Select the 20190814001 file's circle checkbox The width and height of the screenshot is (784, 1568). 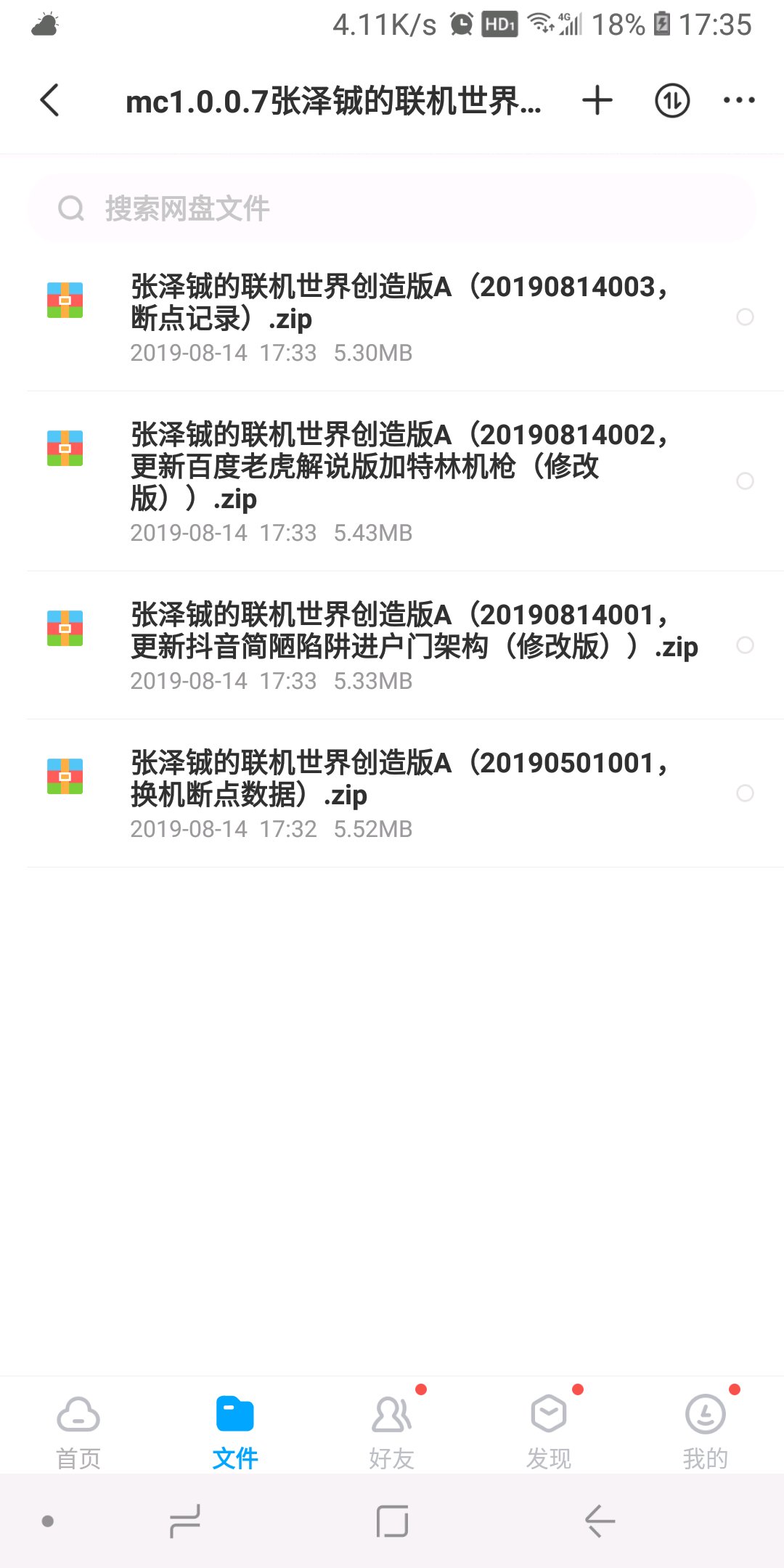click(x=745, y=645)
